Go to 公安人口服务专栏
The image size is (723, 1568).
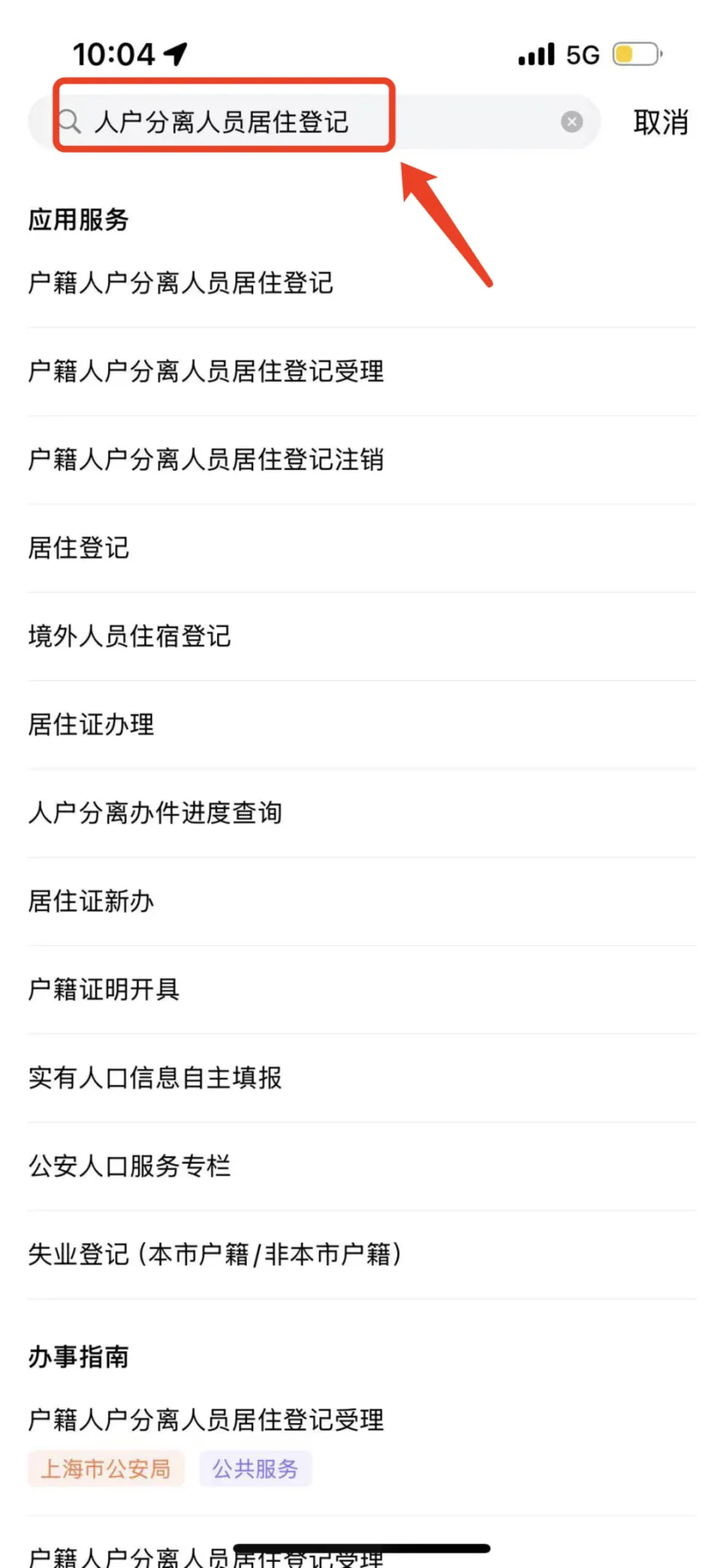(x=130, y=1166)
